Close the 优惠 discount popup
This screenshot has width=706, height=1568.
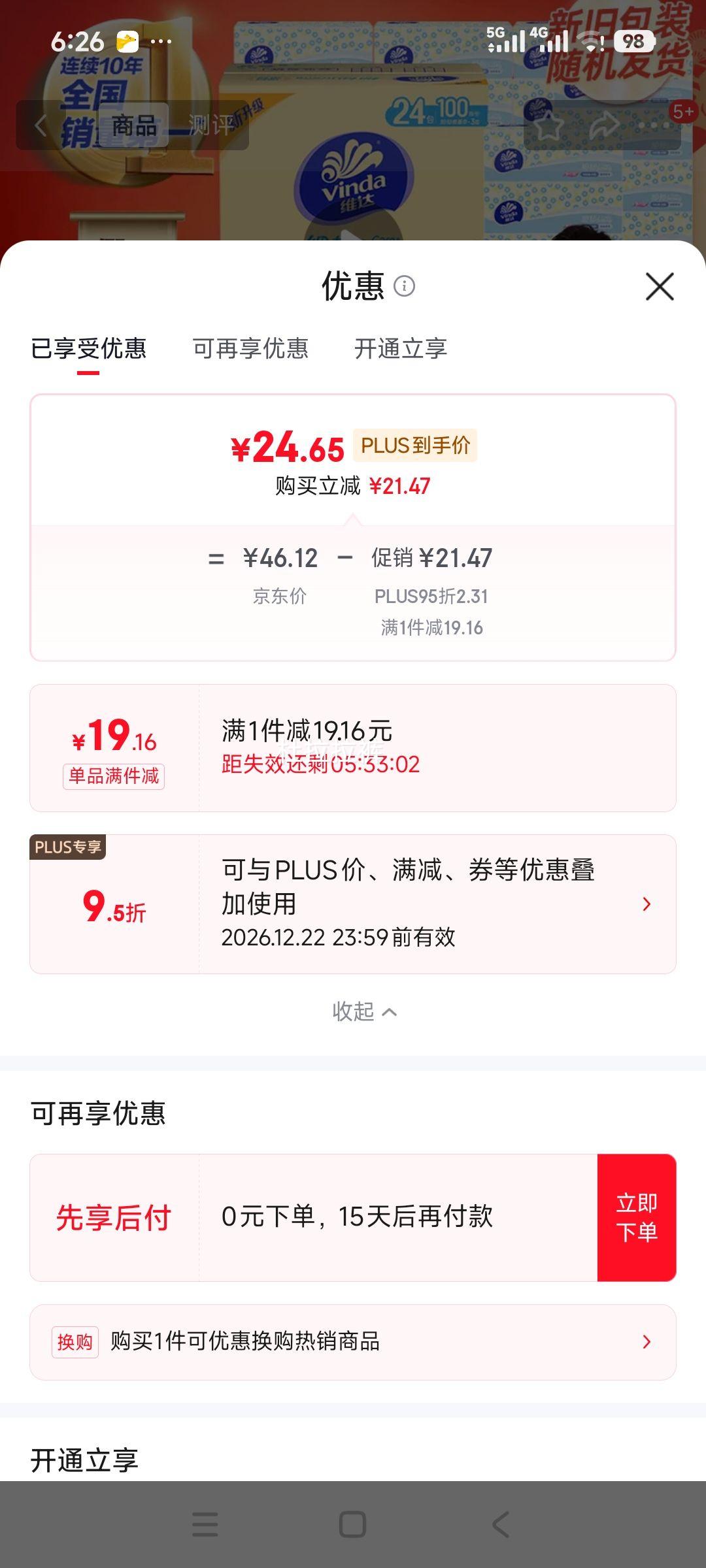(x=660, y=286)
